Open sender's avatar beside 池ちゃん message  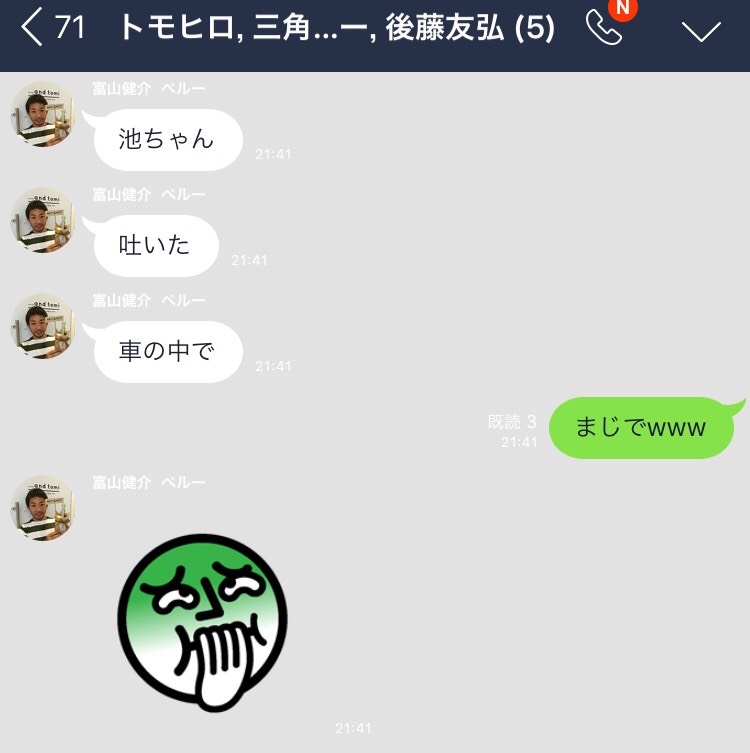click(43, 114)
